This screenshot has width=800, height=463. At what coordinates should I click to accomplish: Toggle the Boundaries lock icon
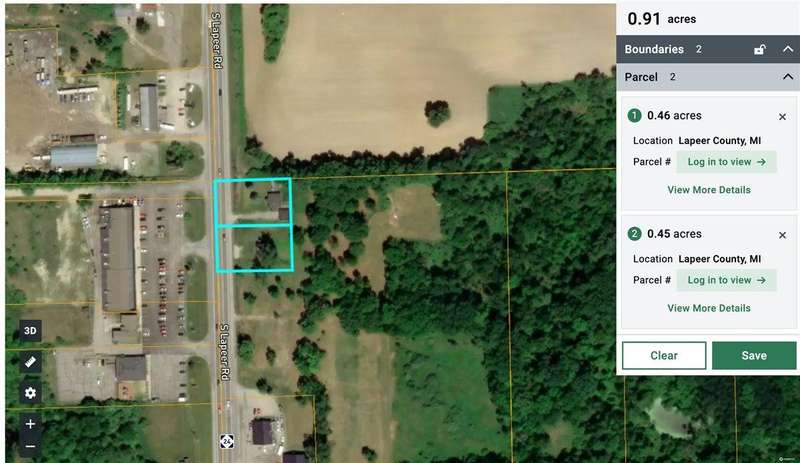[759, 49]
